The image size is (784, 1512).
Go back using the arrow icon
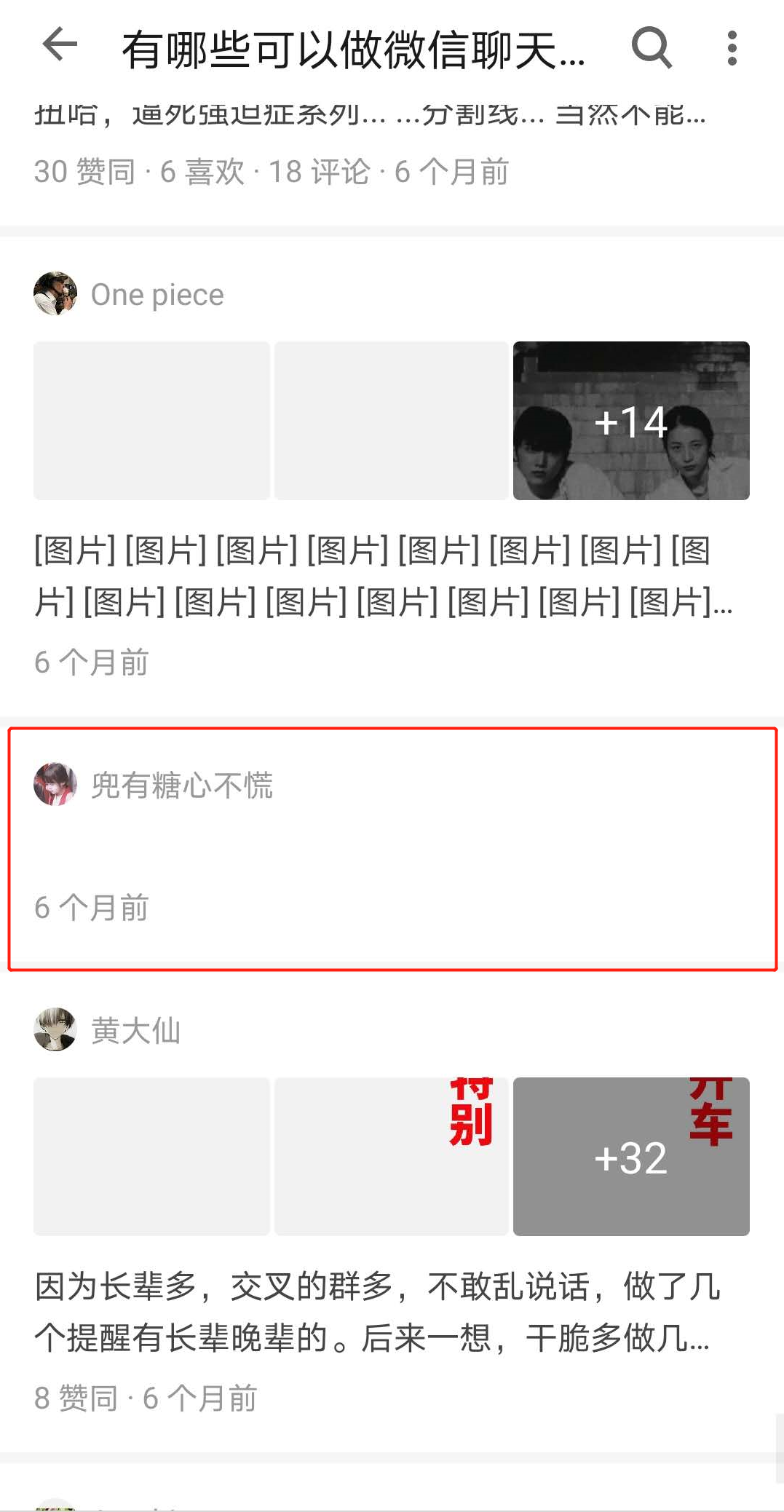60,46
